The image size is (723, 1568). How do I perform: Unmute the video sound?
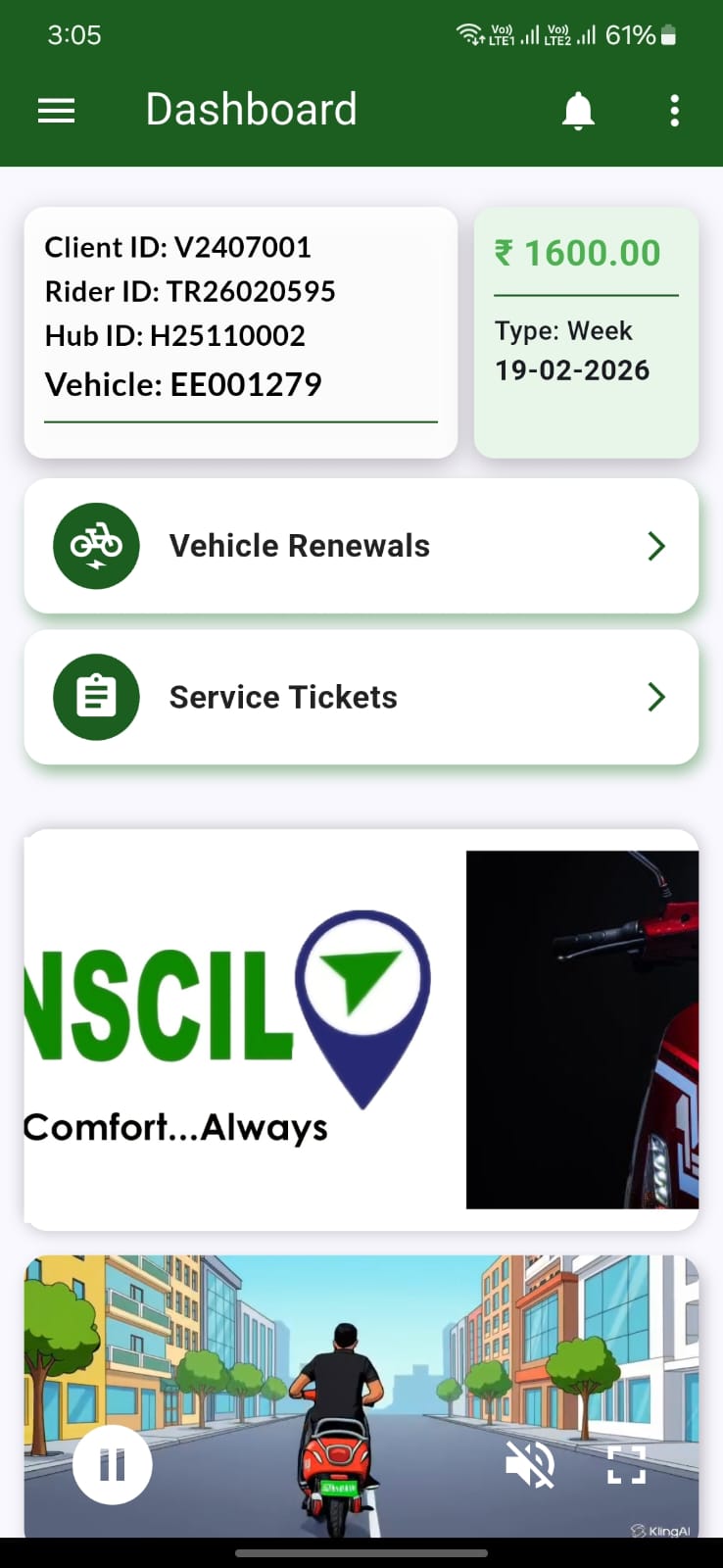[530, 1465]
